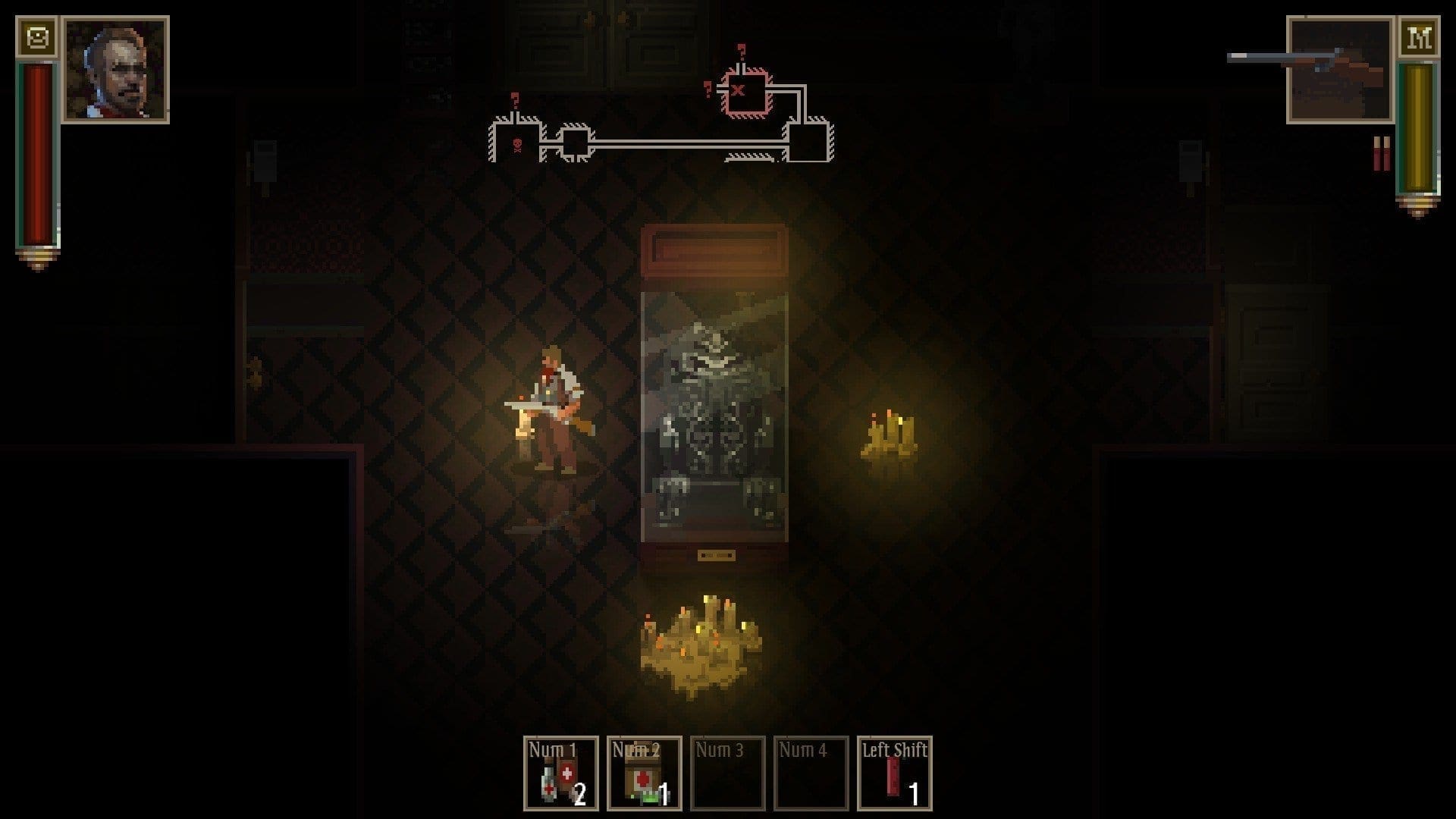The width and height of the screenshot is (1456, 819).
Task: Use the Left Shift dynamite slot
Action: click(x=895, y=773)
